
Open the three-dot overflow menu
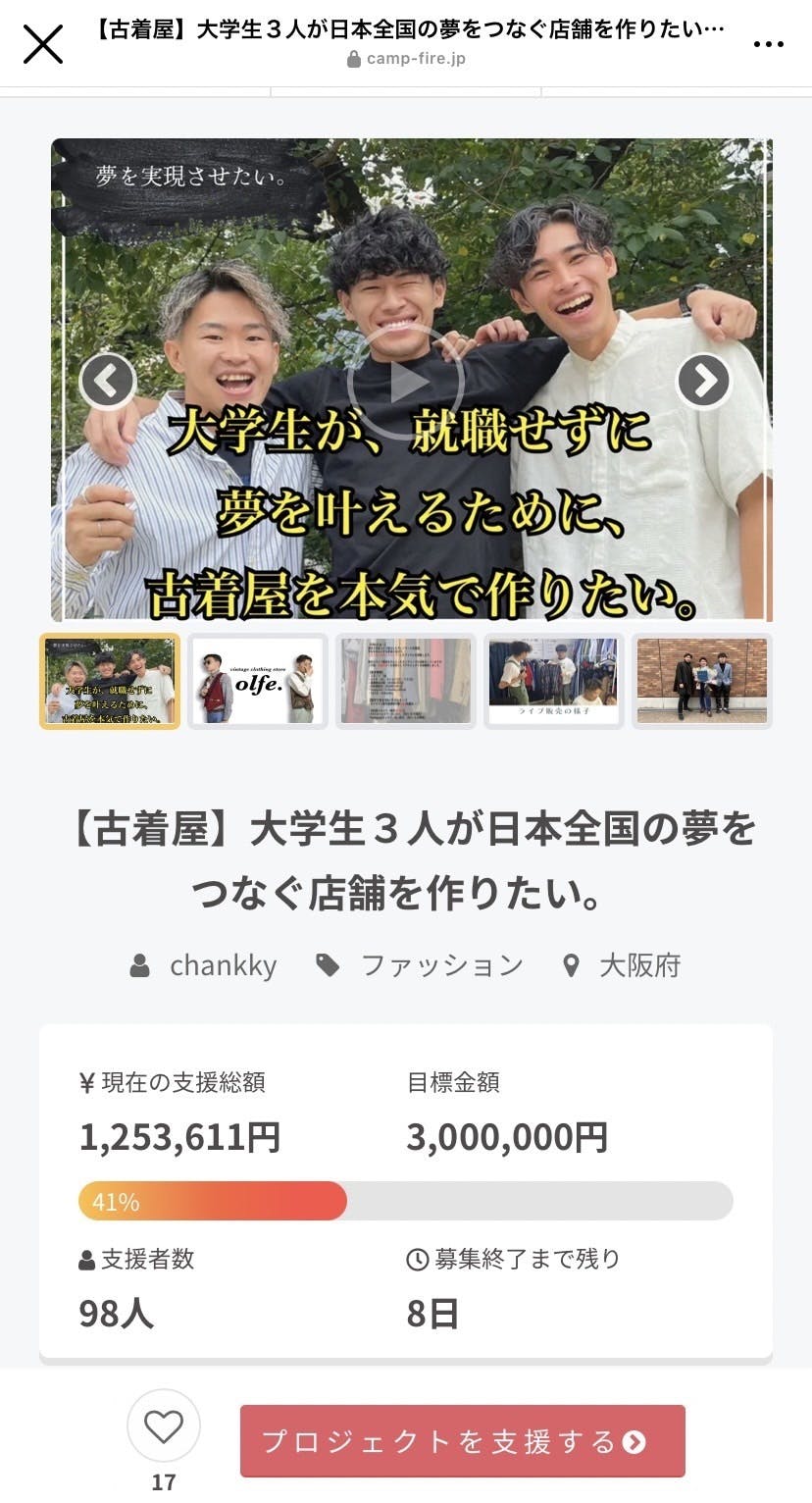(x=768, y=44)
